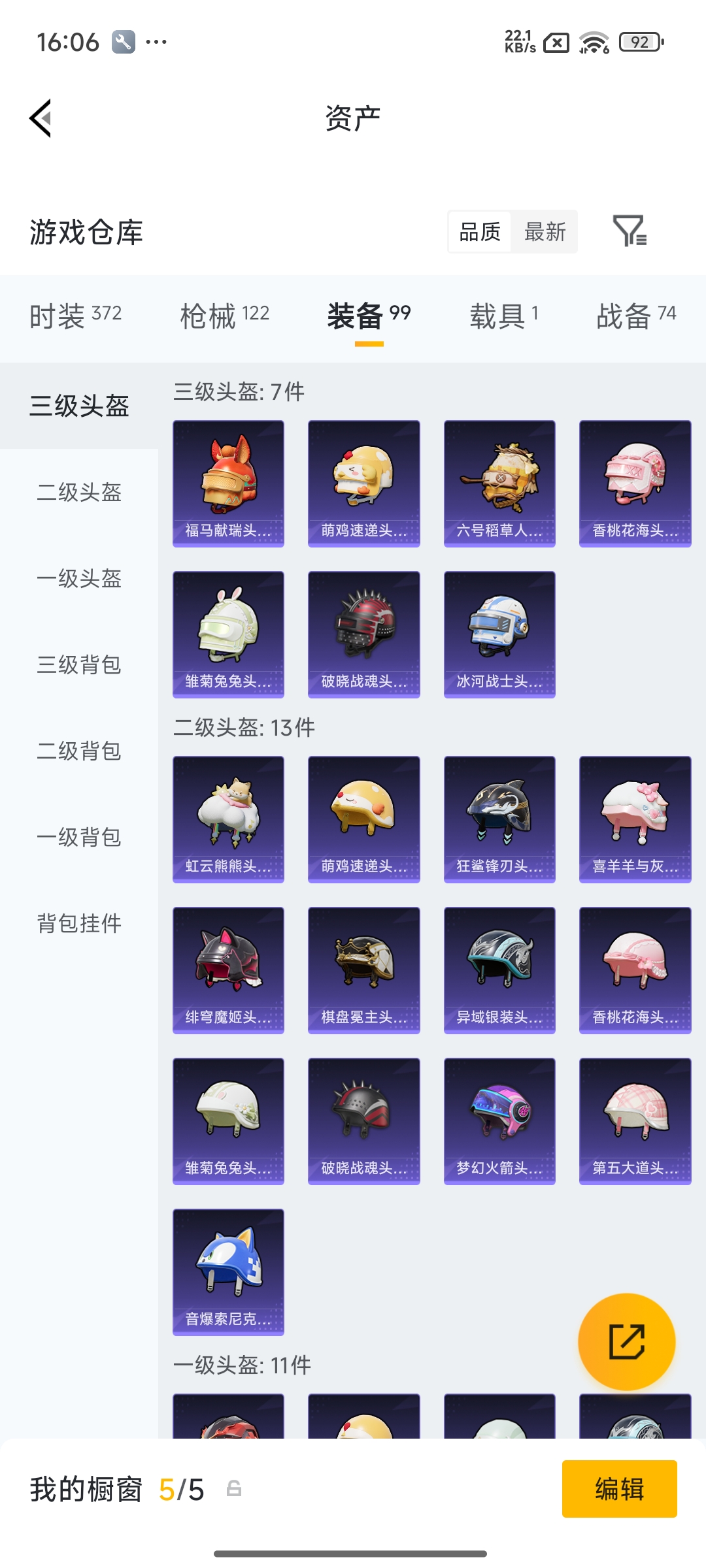Tap the battery indicator
The width and height of the screenshot is (706, 1568).
pyautogui.click(x=637, y=41)
